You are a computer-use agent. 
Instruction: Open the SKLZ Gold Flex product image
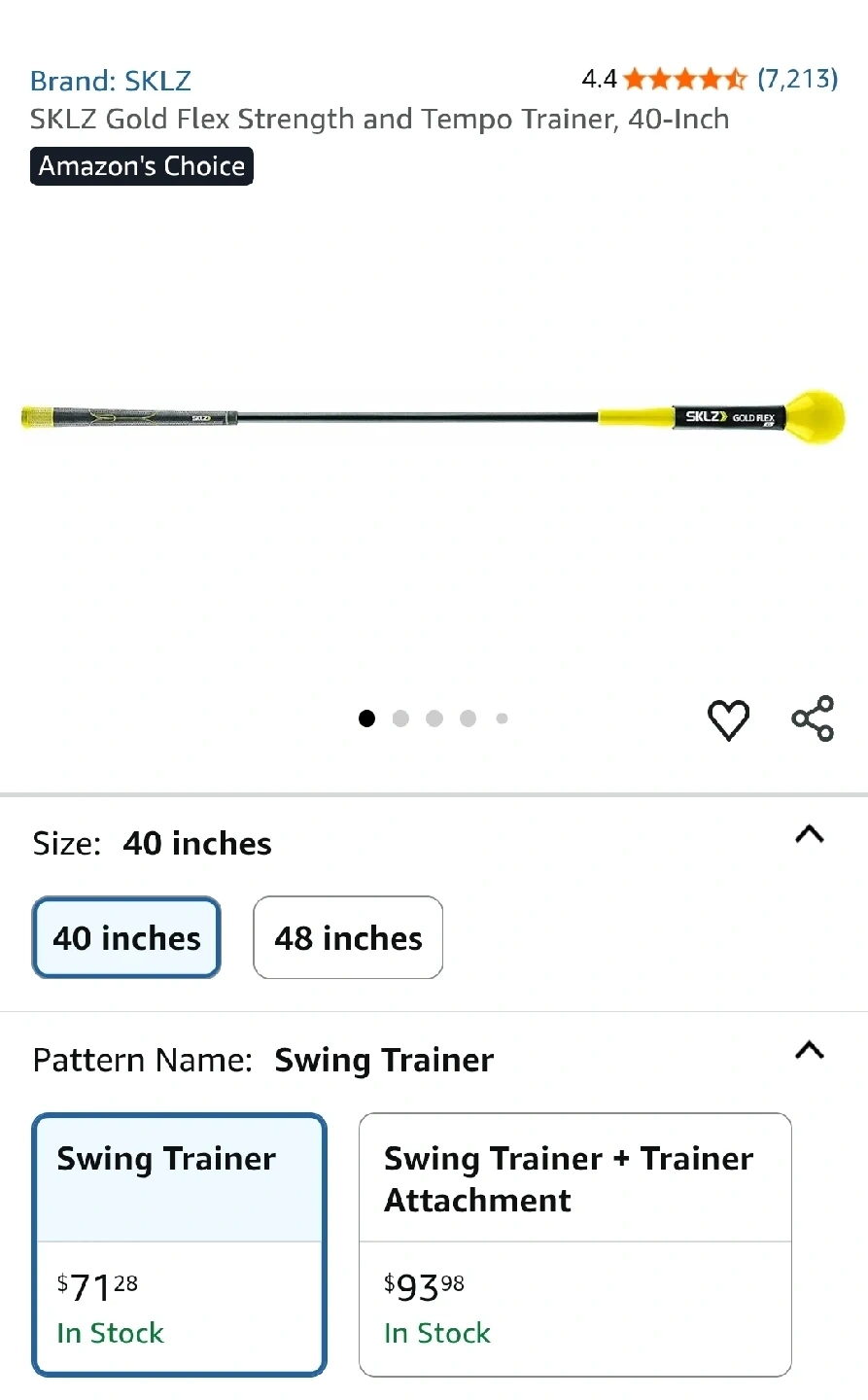[x=434, y=419]
